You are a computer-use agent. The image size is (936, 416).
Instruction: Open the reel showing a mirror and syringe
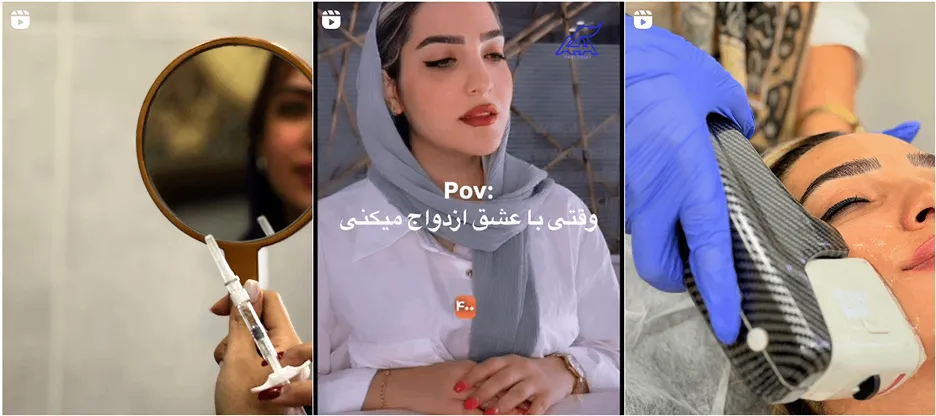[157, 208]
